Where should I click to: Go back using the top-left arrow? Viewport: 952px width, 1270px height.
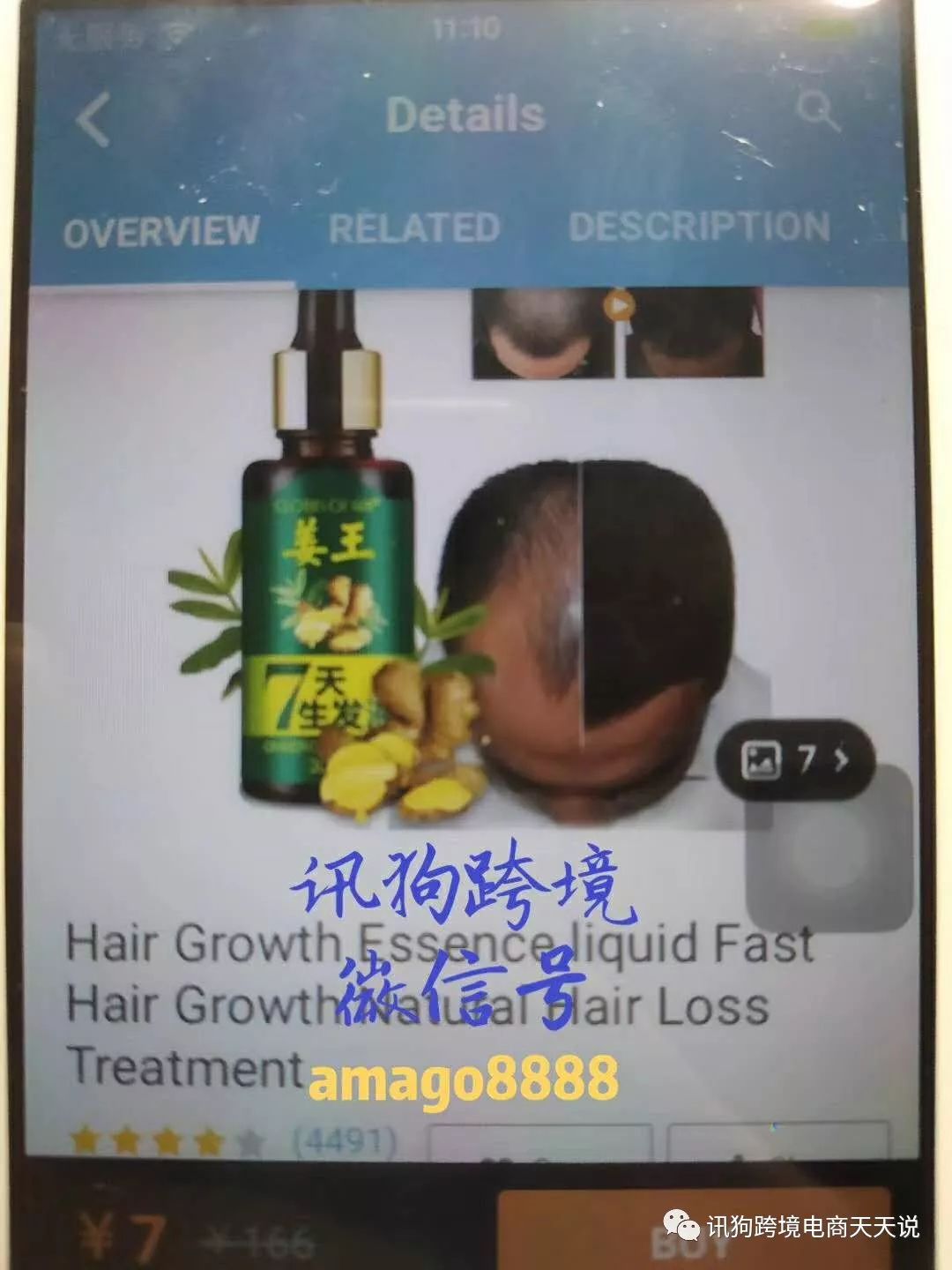point(93,119)
